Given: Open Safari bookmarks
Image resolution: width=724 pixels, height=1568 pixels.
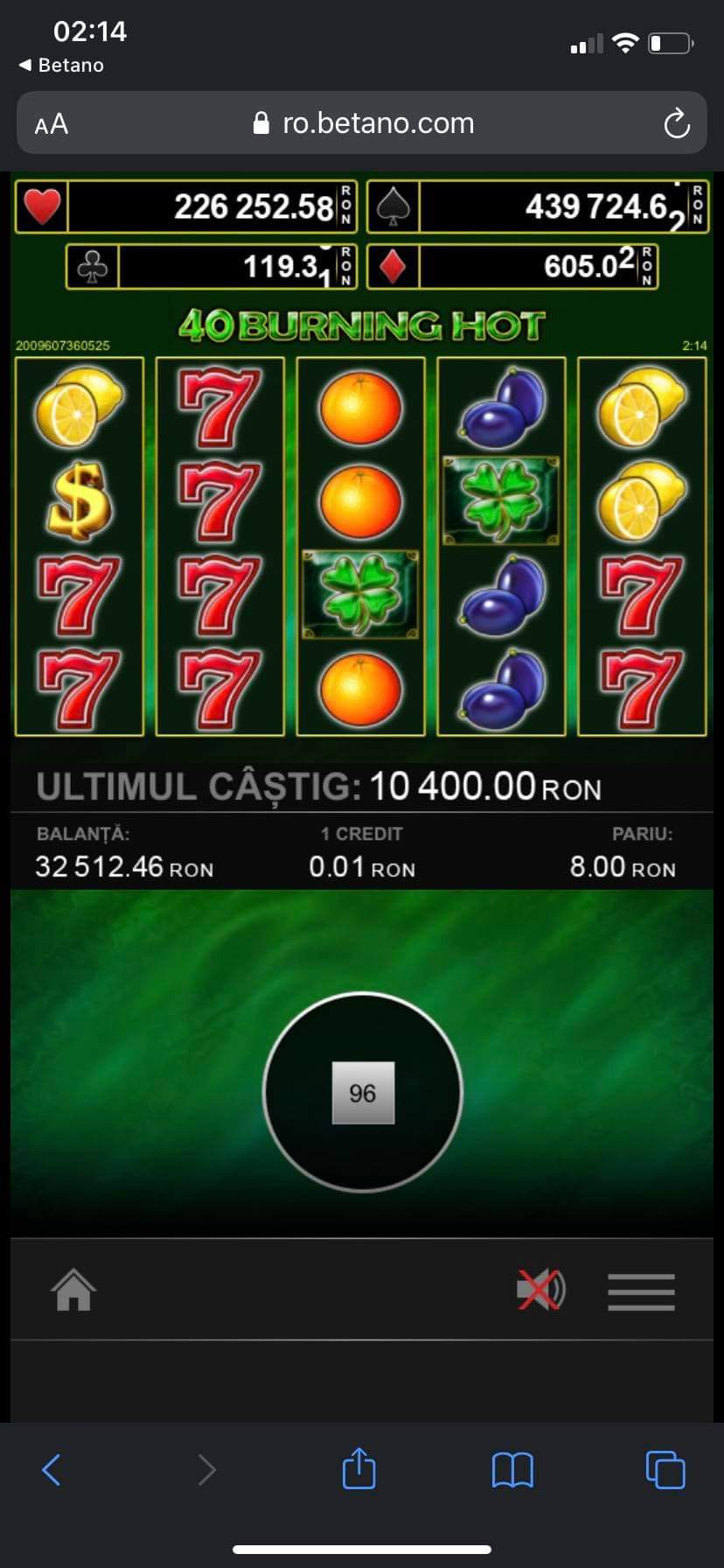Looking at the screenshot, I should pos(512,1470).
